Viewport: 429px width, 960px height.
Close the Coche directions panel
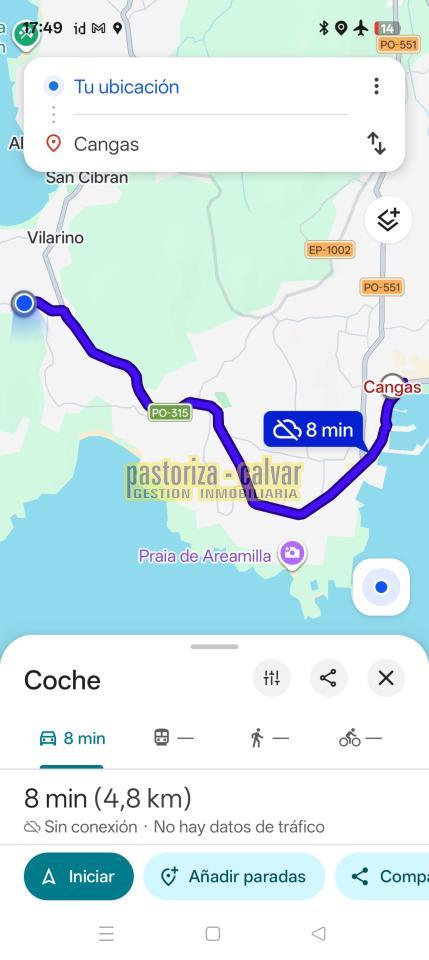(386, 678)
